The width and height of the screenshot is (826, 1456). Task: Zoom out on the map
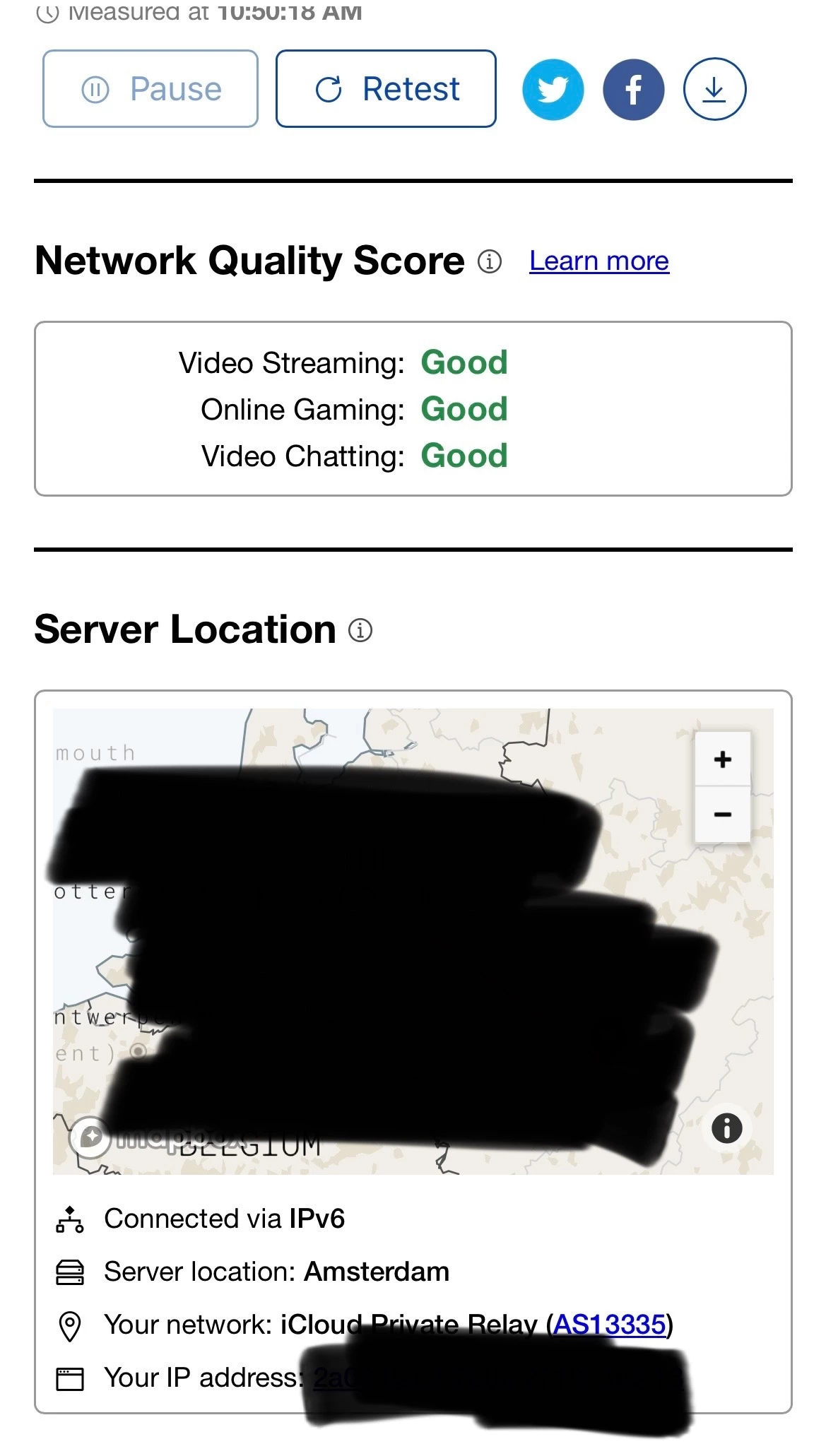point(722,815)
